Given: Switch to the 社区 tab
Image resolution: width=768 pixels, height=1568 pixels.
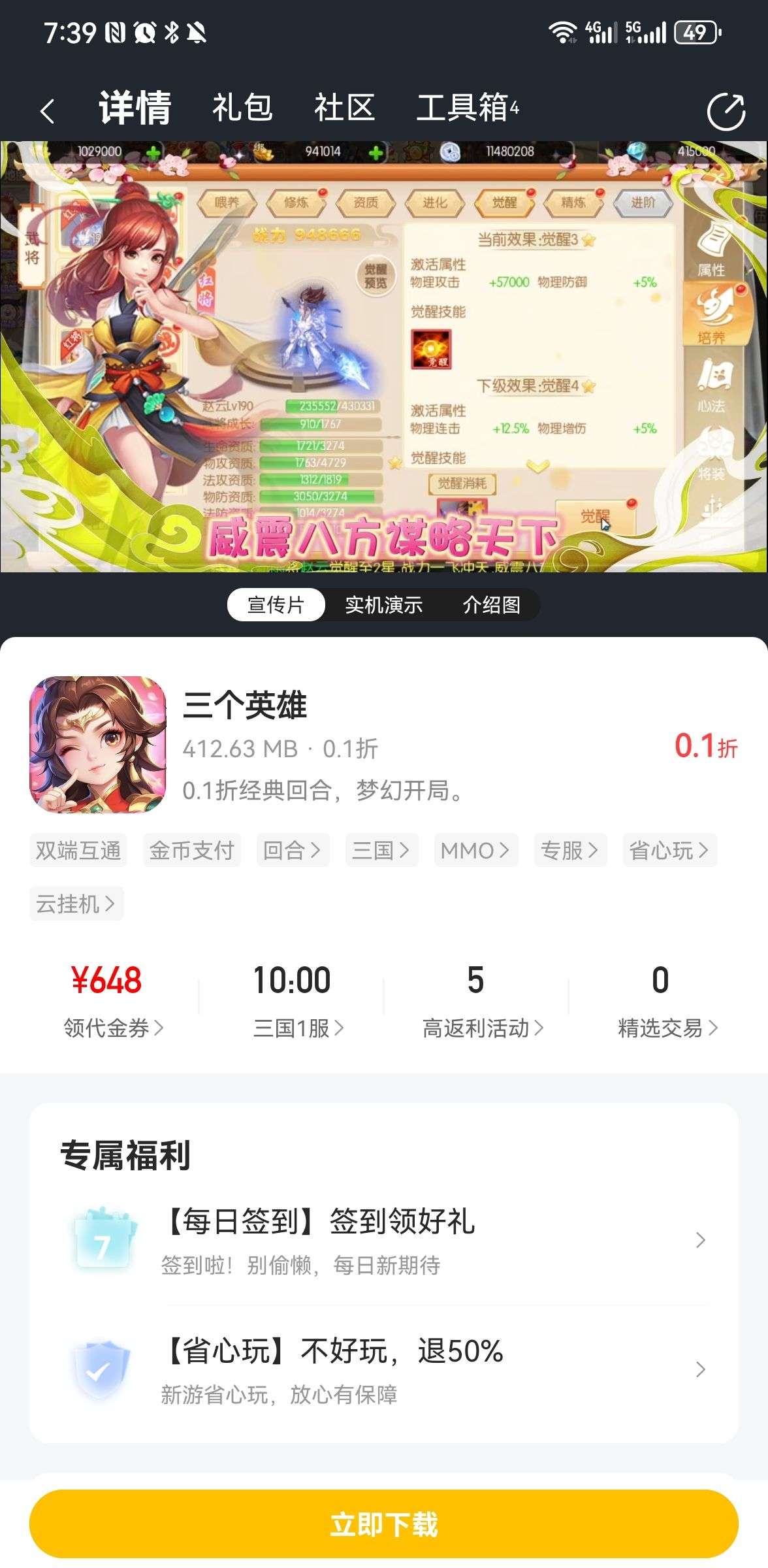Looking at the screenshot, I should (x=344, y=108).
